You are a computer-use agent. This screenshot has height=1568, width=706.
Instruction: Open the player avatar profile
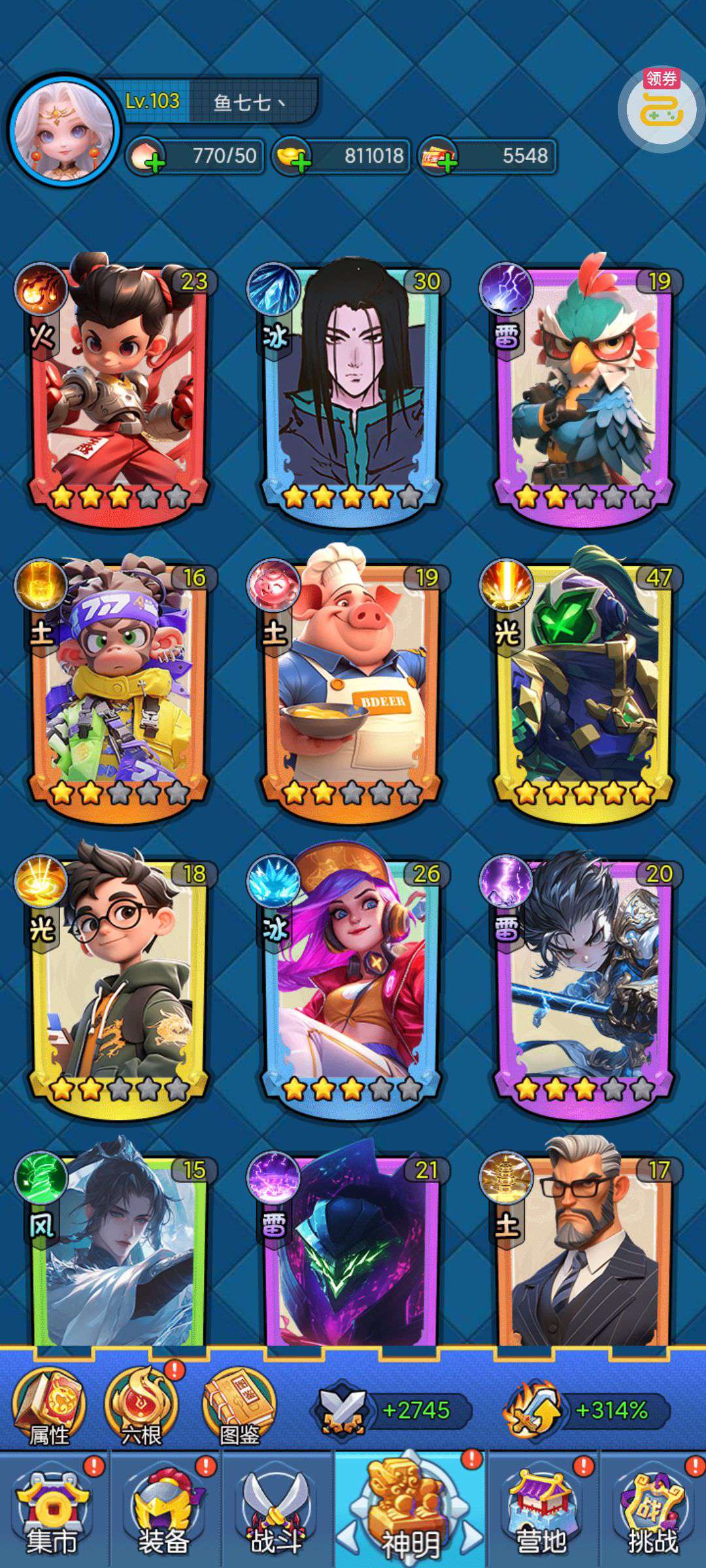tap(64, 131)
